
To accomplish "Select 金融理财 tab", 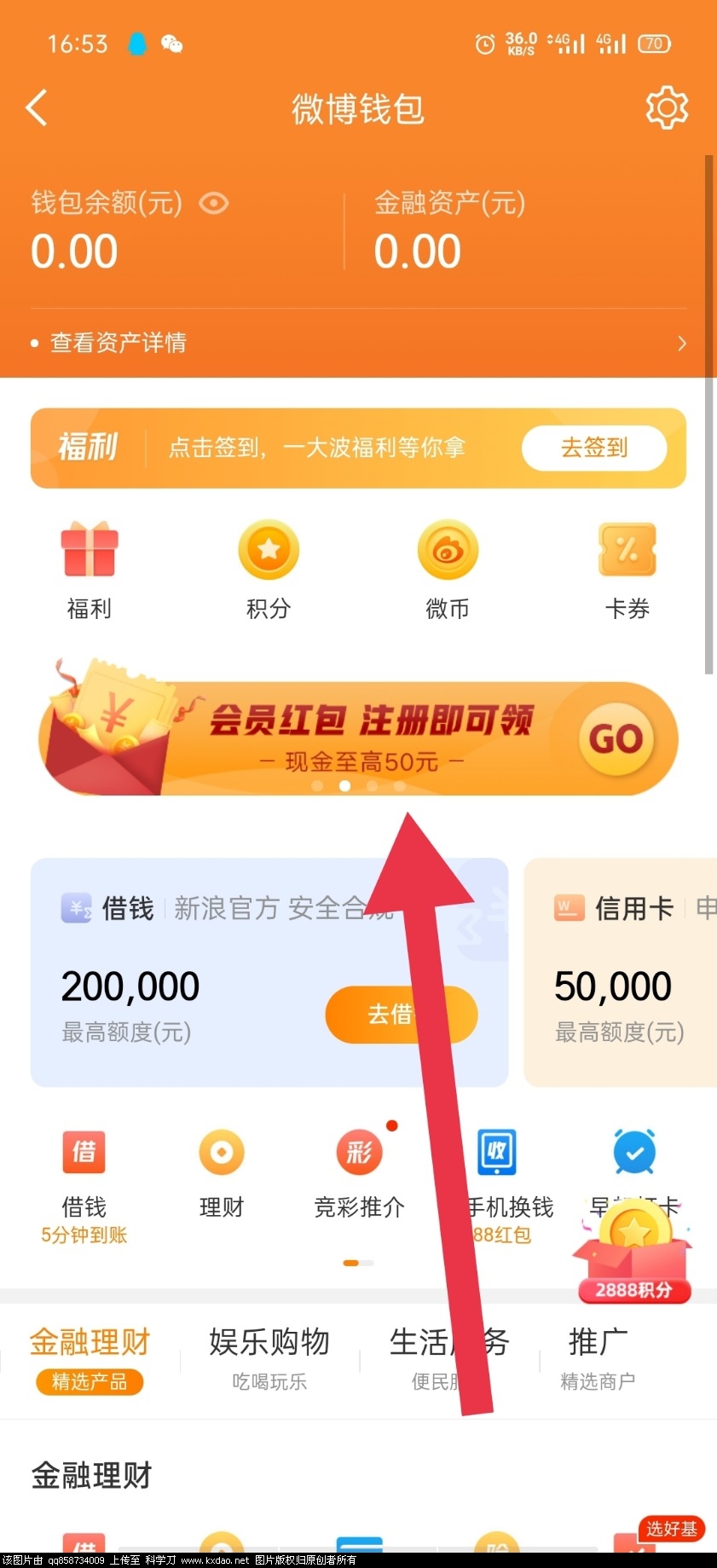I will [x=90, y=1357].
